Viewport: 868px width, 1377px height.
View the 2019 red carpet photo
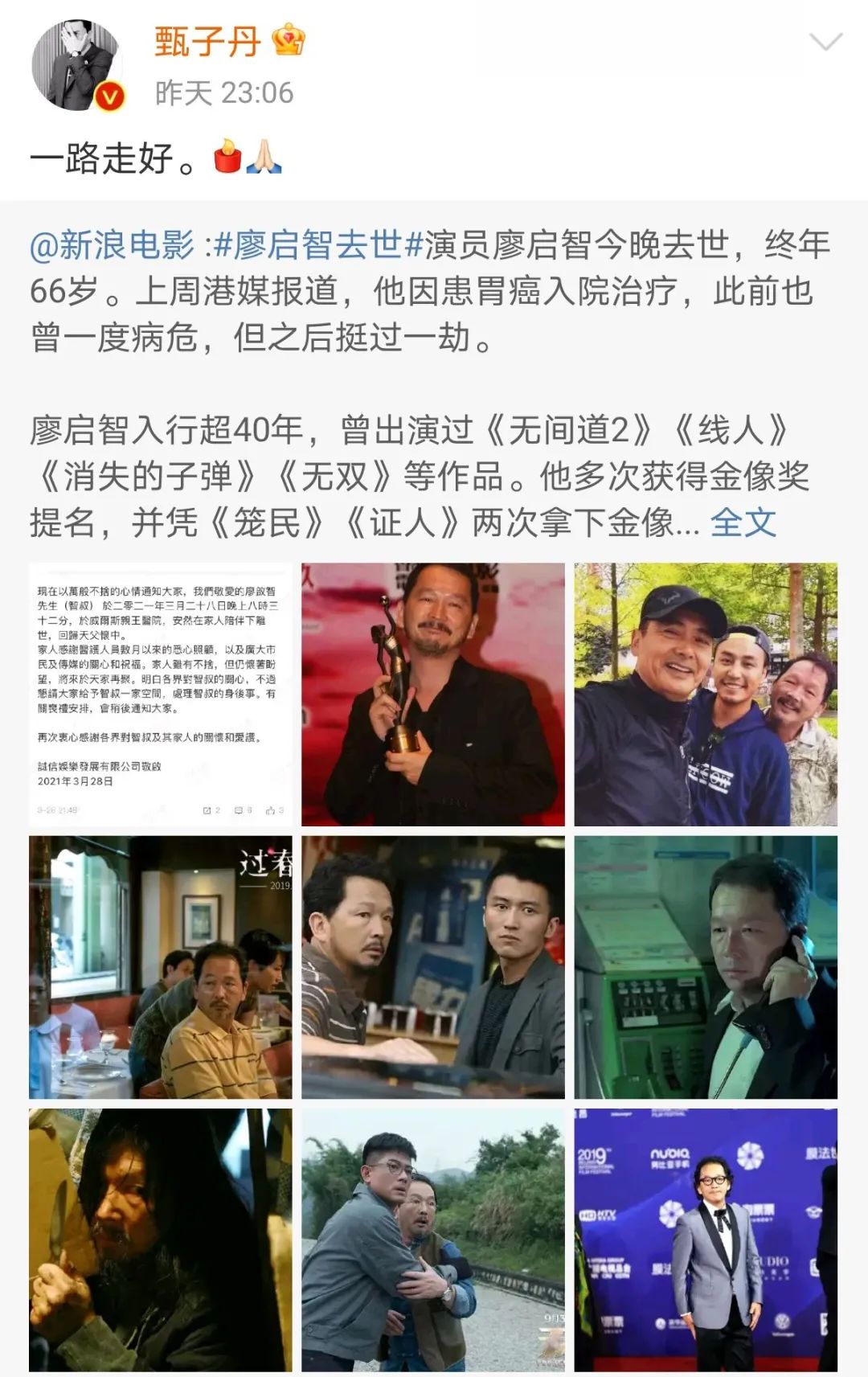point(706,1240)
